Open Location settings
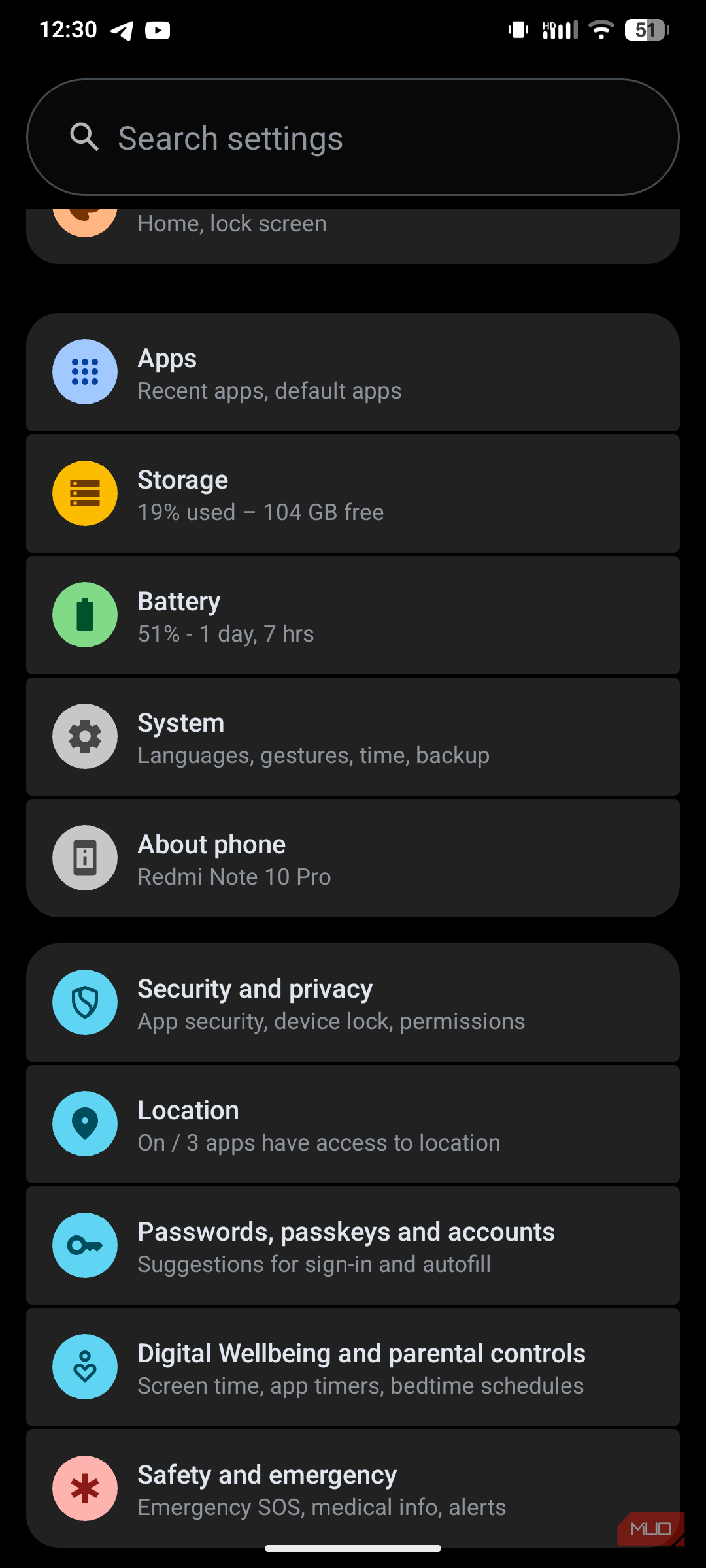 click(353, 1125)
